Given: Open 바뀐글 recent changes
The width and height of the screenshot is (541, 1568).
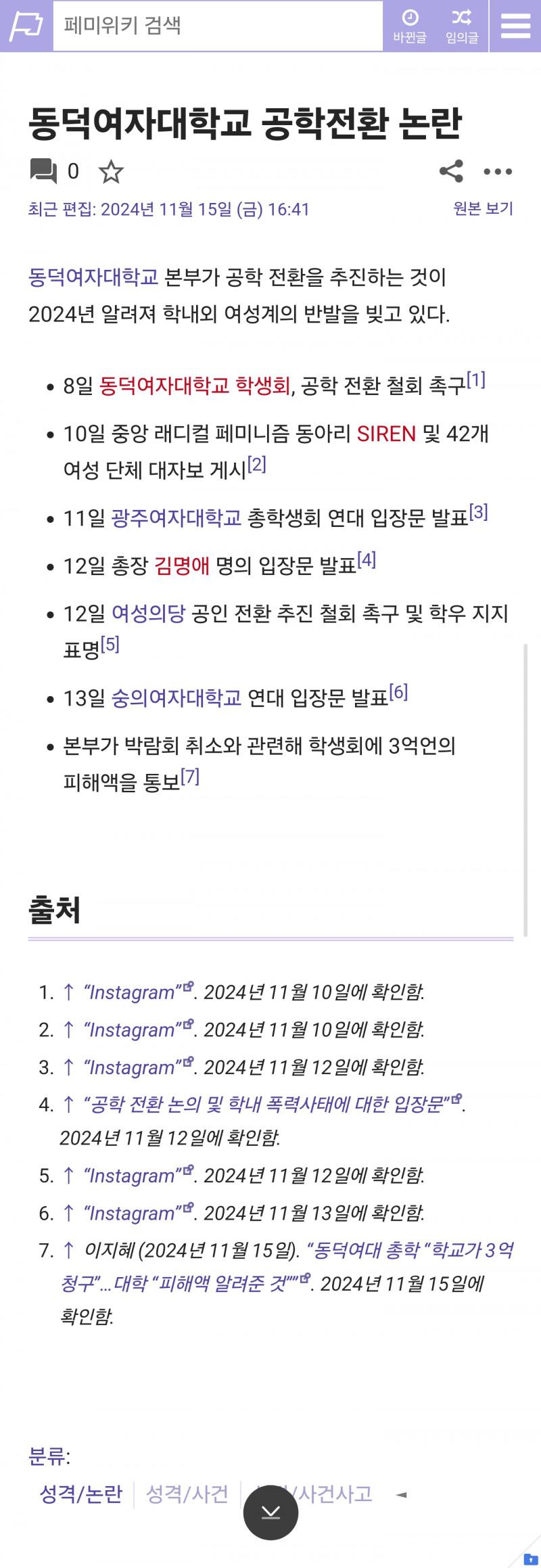Looking at the screenshot, I should [x=410, y=26].
